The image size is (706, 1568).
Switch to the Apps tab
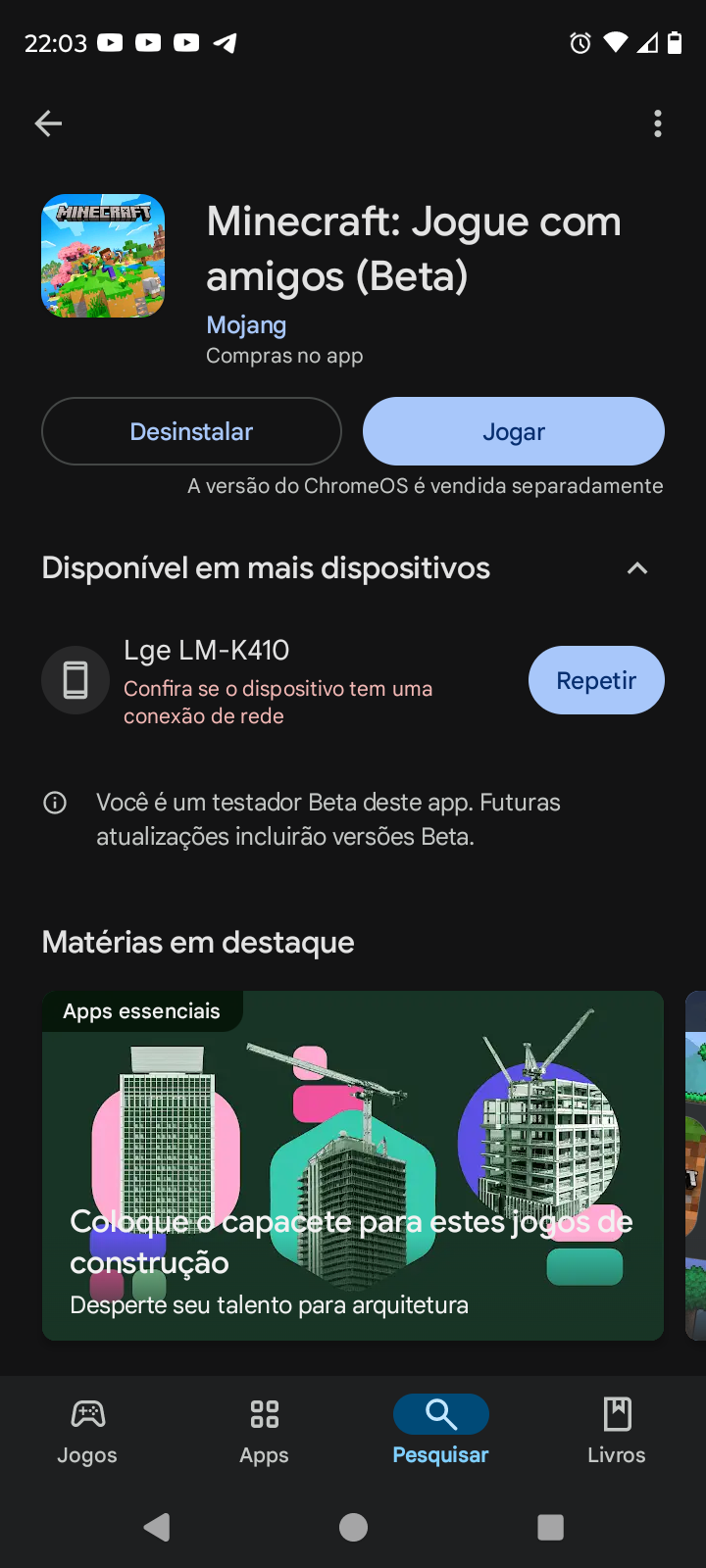click(x=264, y=1431)
